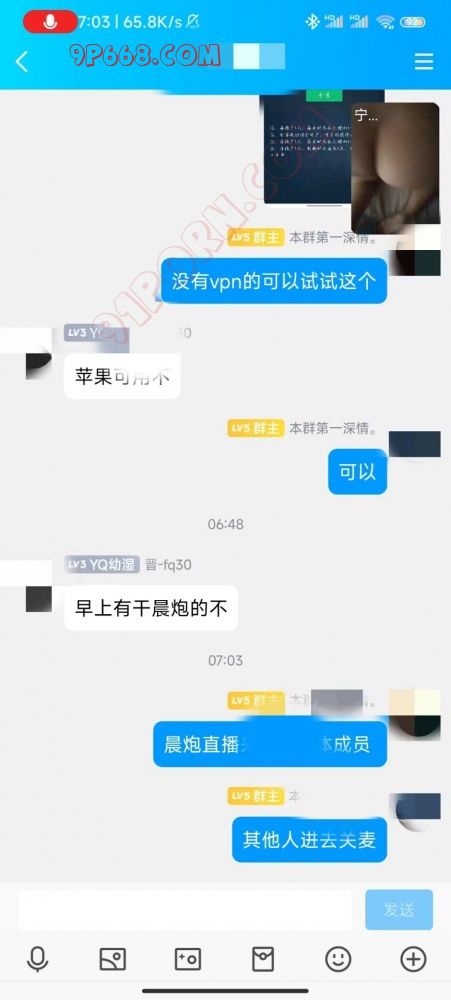Focus the message text input field
The width and height of the screenshot is (451, 1000).
(x=185, y=909)
